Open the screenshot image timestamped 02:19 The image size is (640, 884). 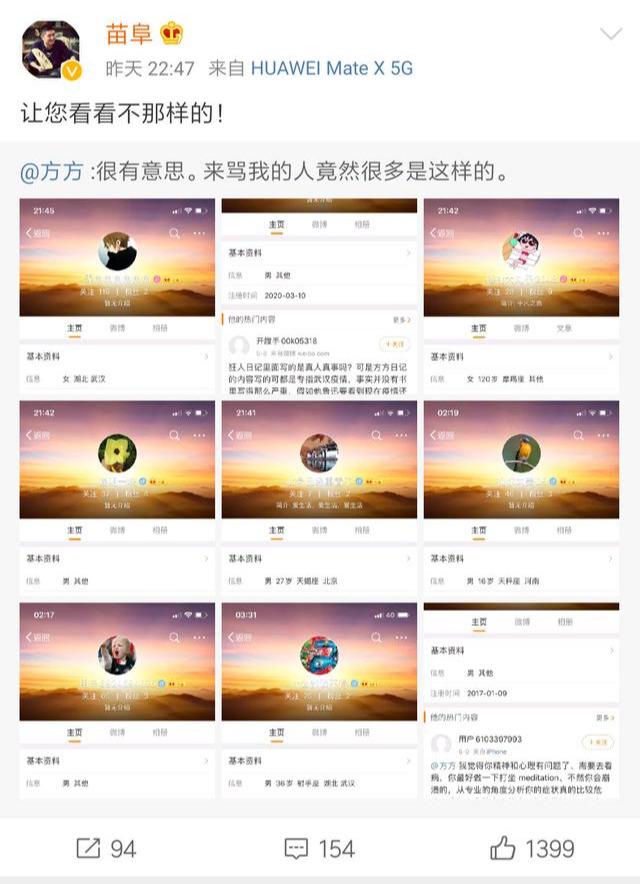click(x=521, y=498)
